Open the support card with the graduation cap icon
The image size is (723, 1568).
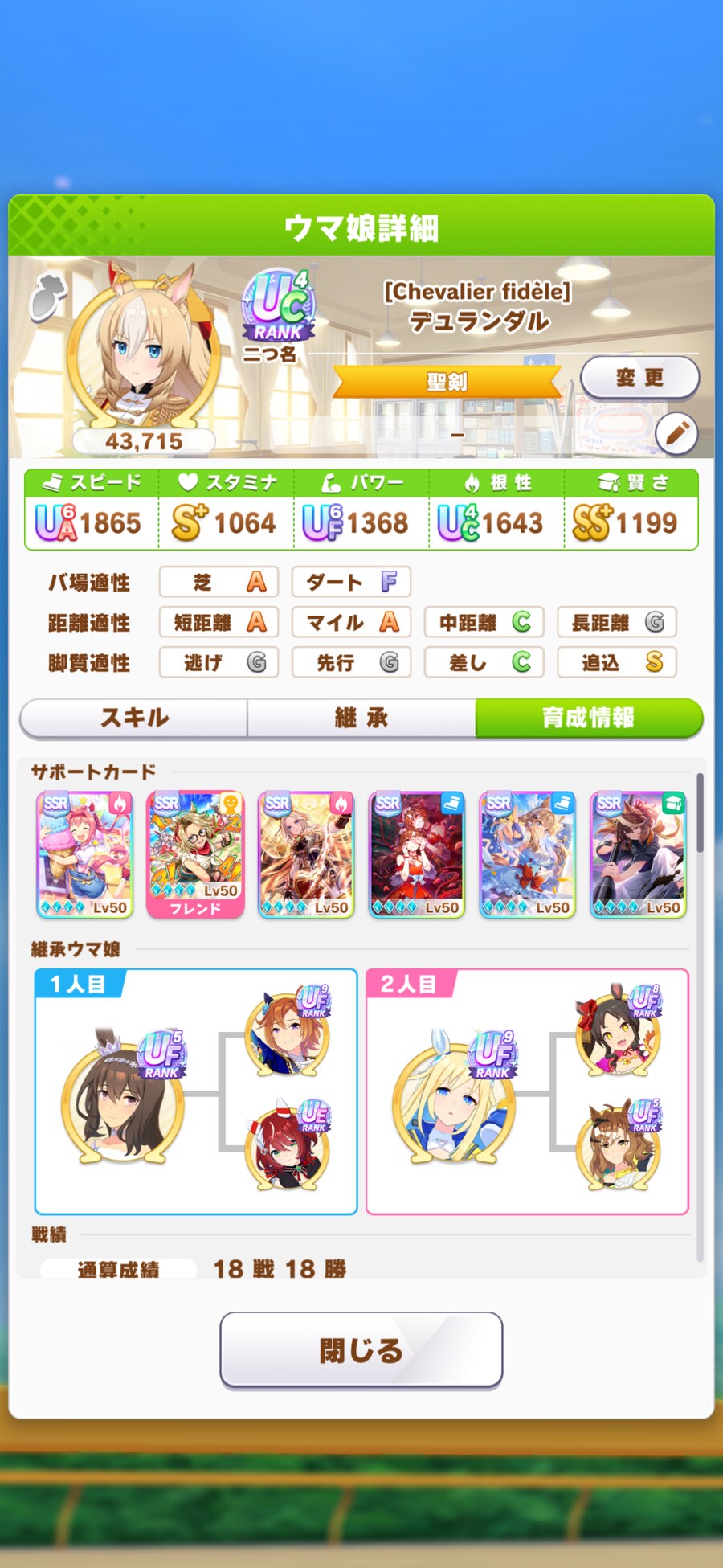pos(639,854)
